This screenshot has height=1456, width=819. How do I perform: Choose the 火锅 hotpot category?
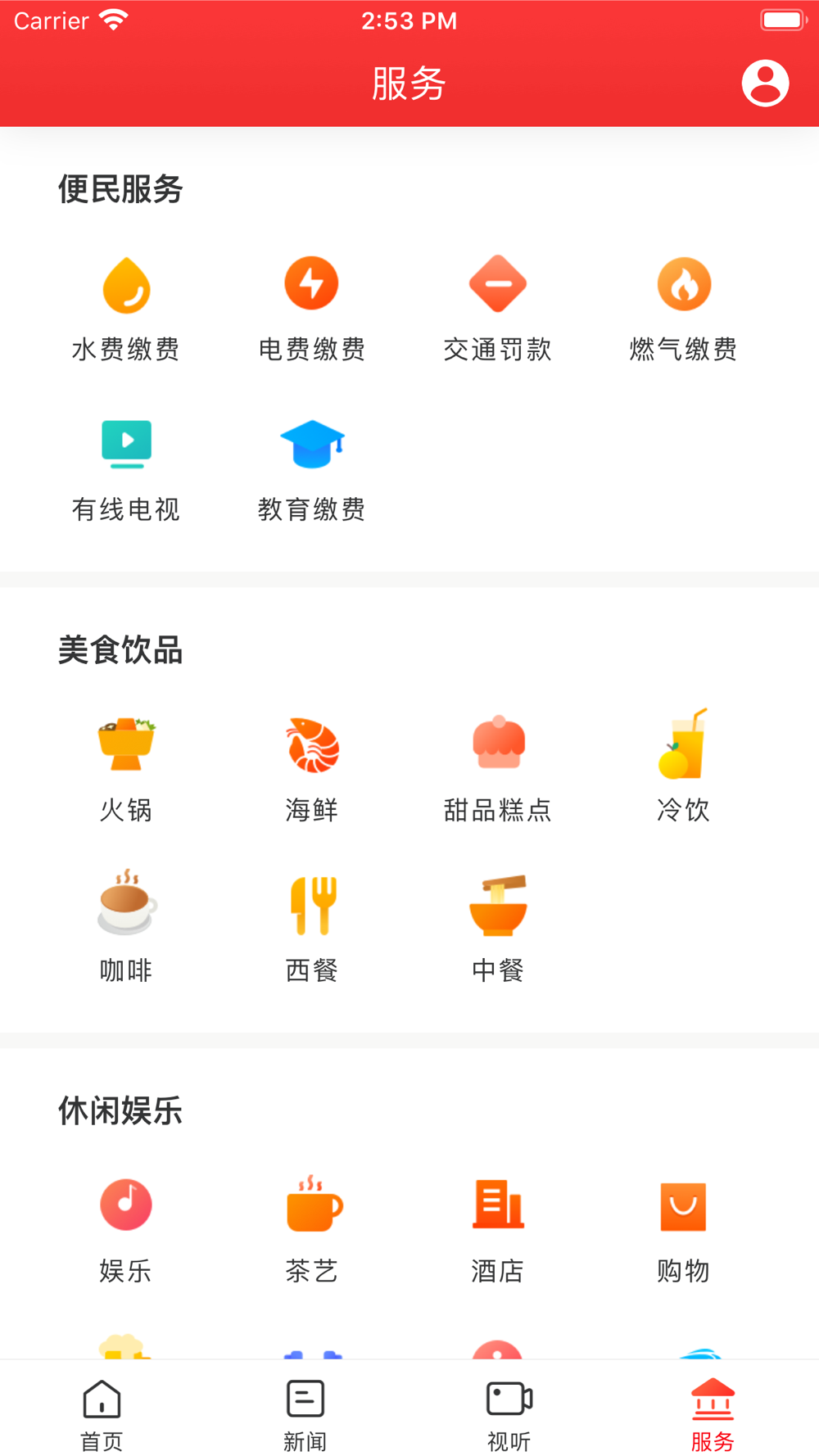coord(126,767)
